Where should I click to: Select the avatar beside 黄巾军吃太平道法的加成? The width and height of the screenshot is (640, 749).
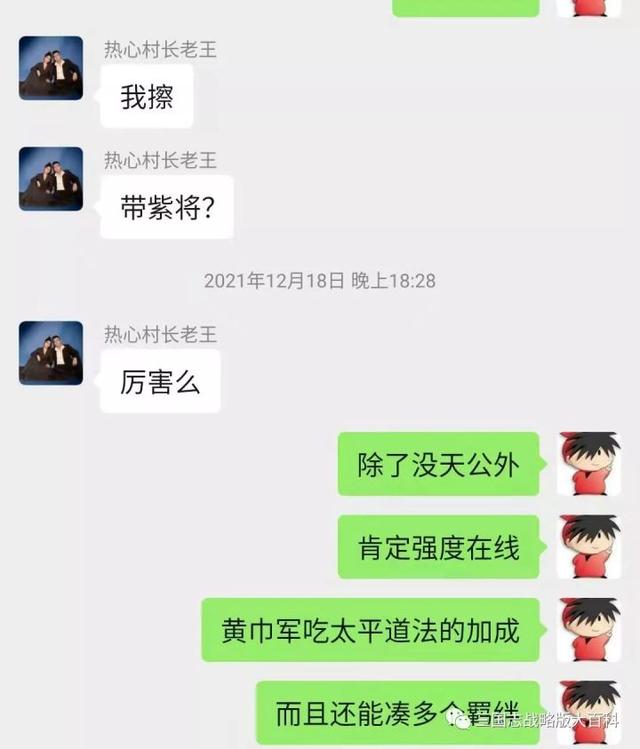point(589,630)
